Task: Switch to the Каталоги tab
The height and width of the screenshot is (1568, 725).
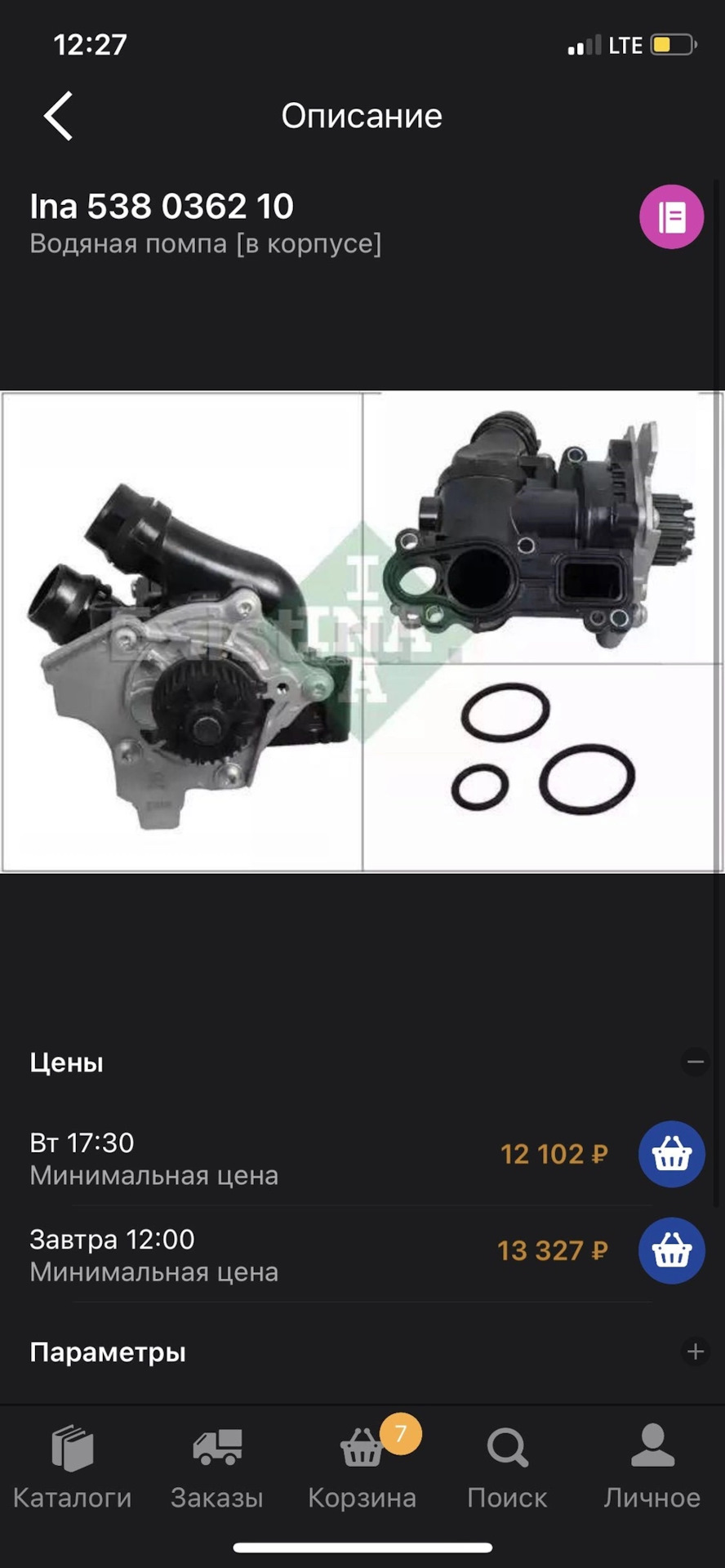Action: (x=73, y=1468)
